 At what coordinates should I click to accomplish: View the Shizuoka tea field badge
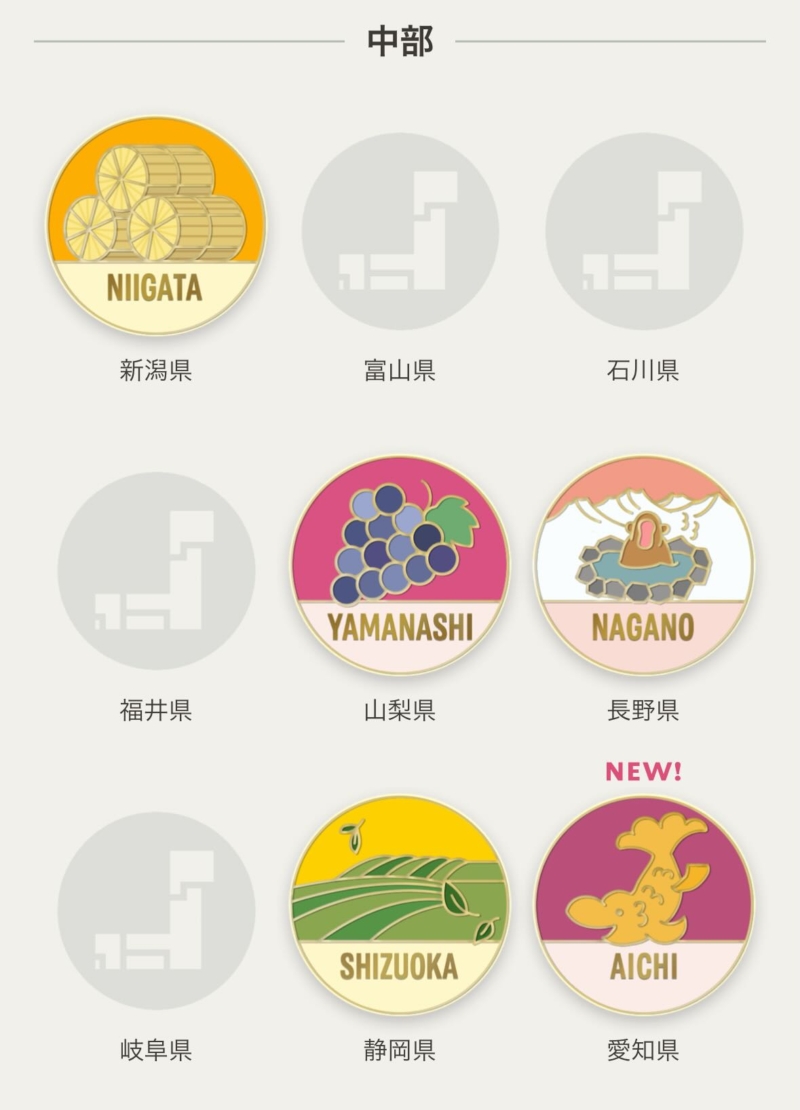click(x=400, y=906)
